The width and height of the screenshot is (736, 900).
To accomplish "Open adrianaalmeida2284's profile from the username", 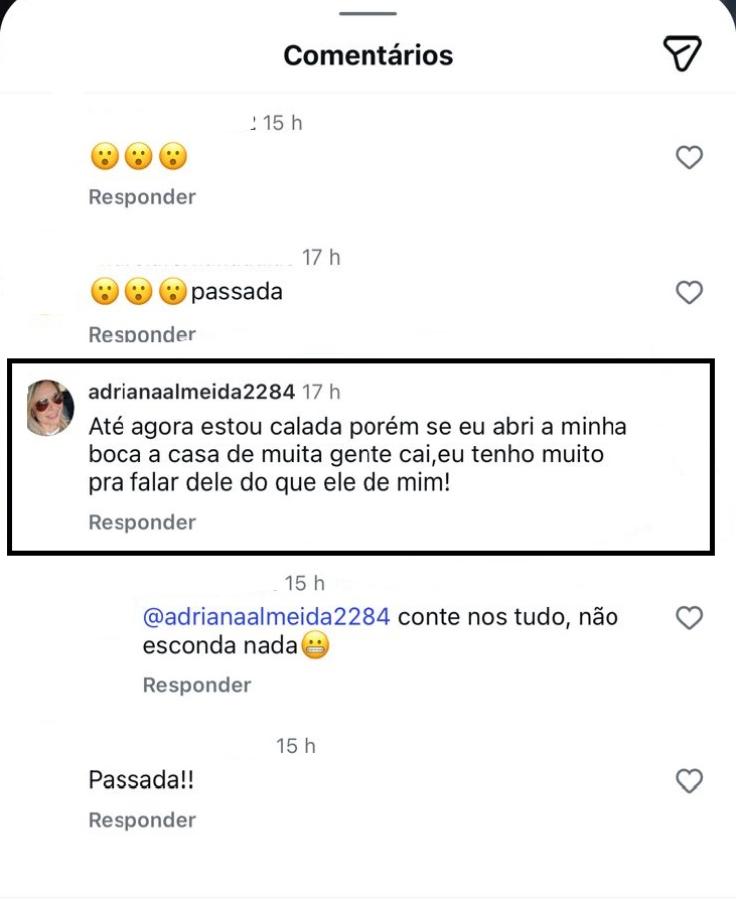I will (x=191, y=391).
